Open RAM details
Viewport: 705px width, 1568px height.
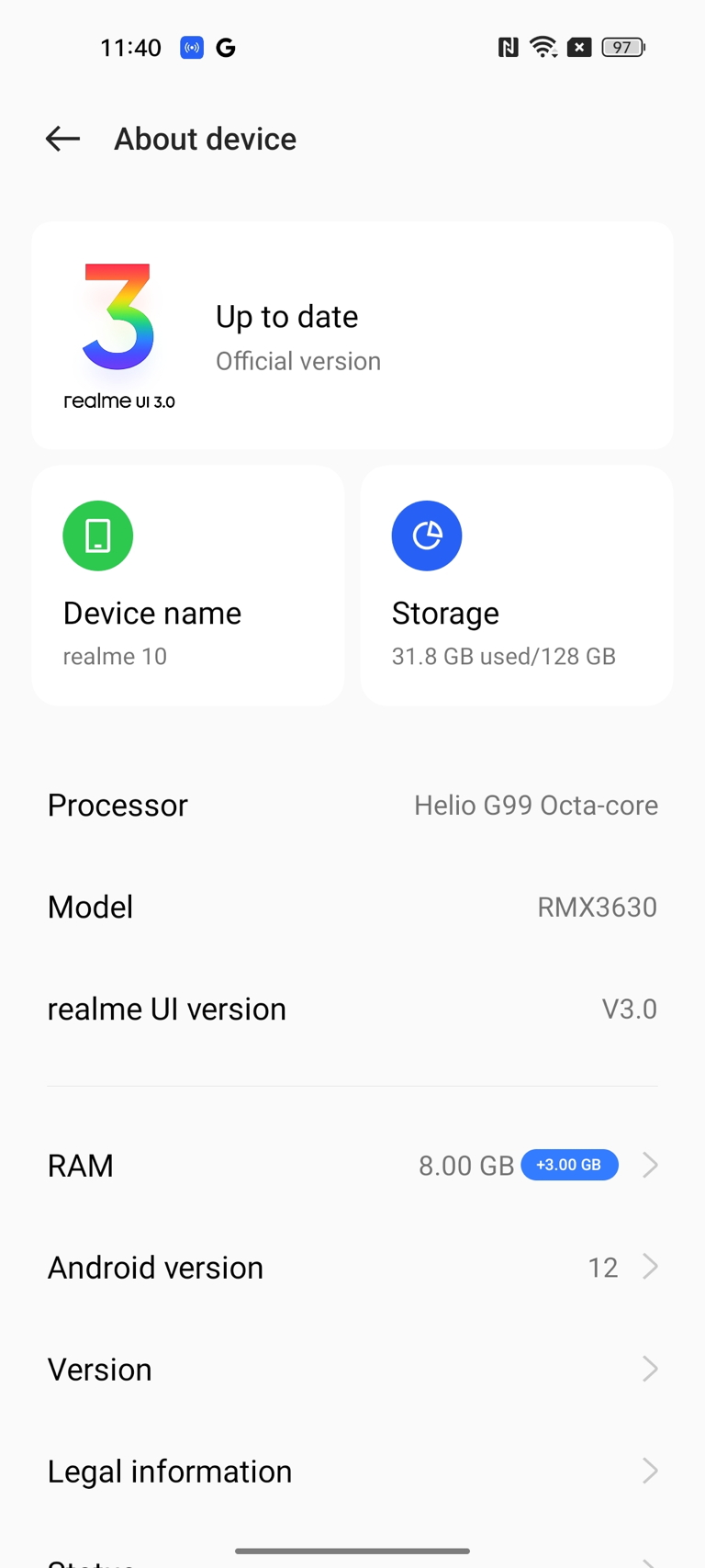[352, 1165]
